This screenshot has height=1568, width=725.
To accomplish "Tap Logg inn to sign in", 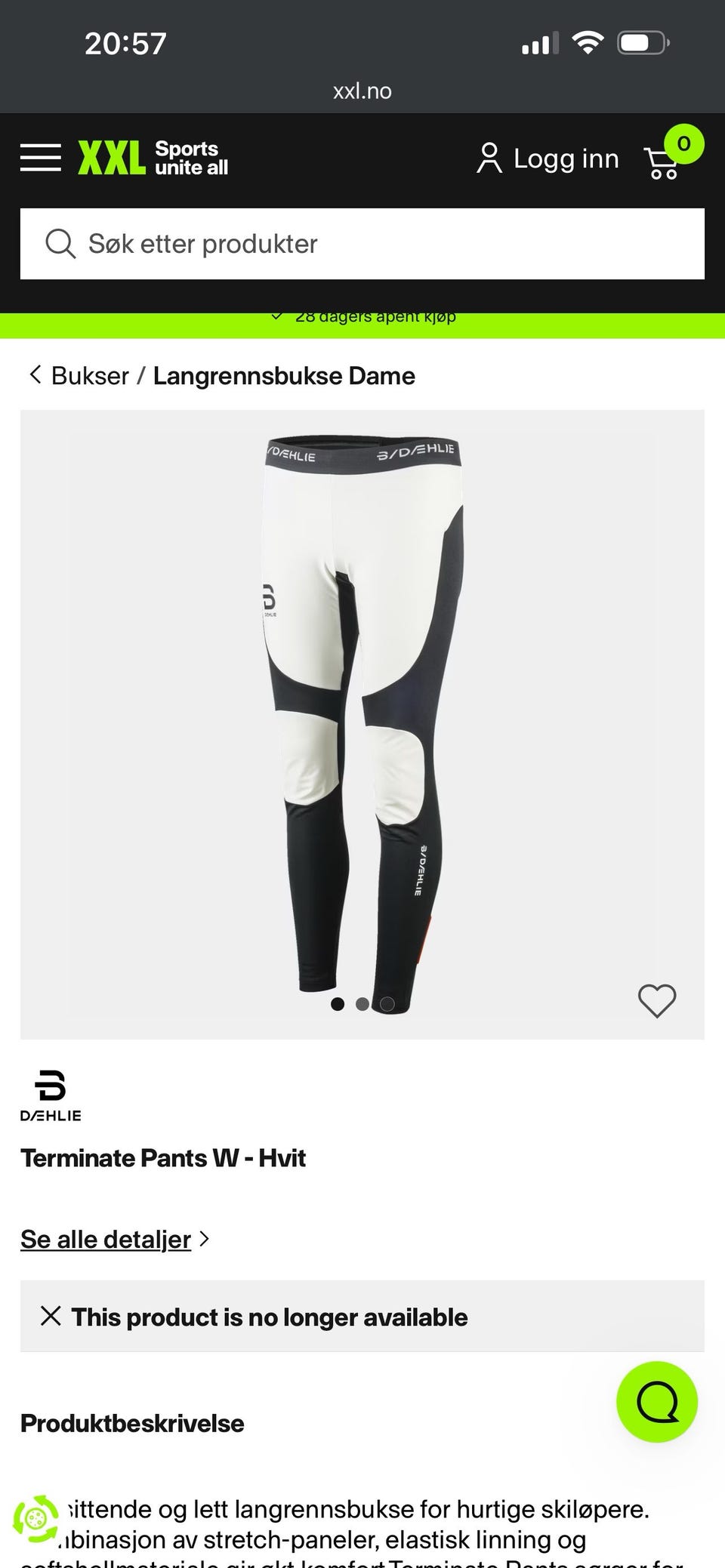I will click(x=548, y=159).
